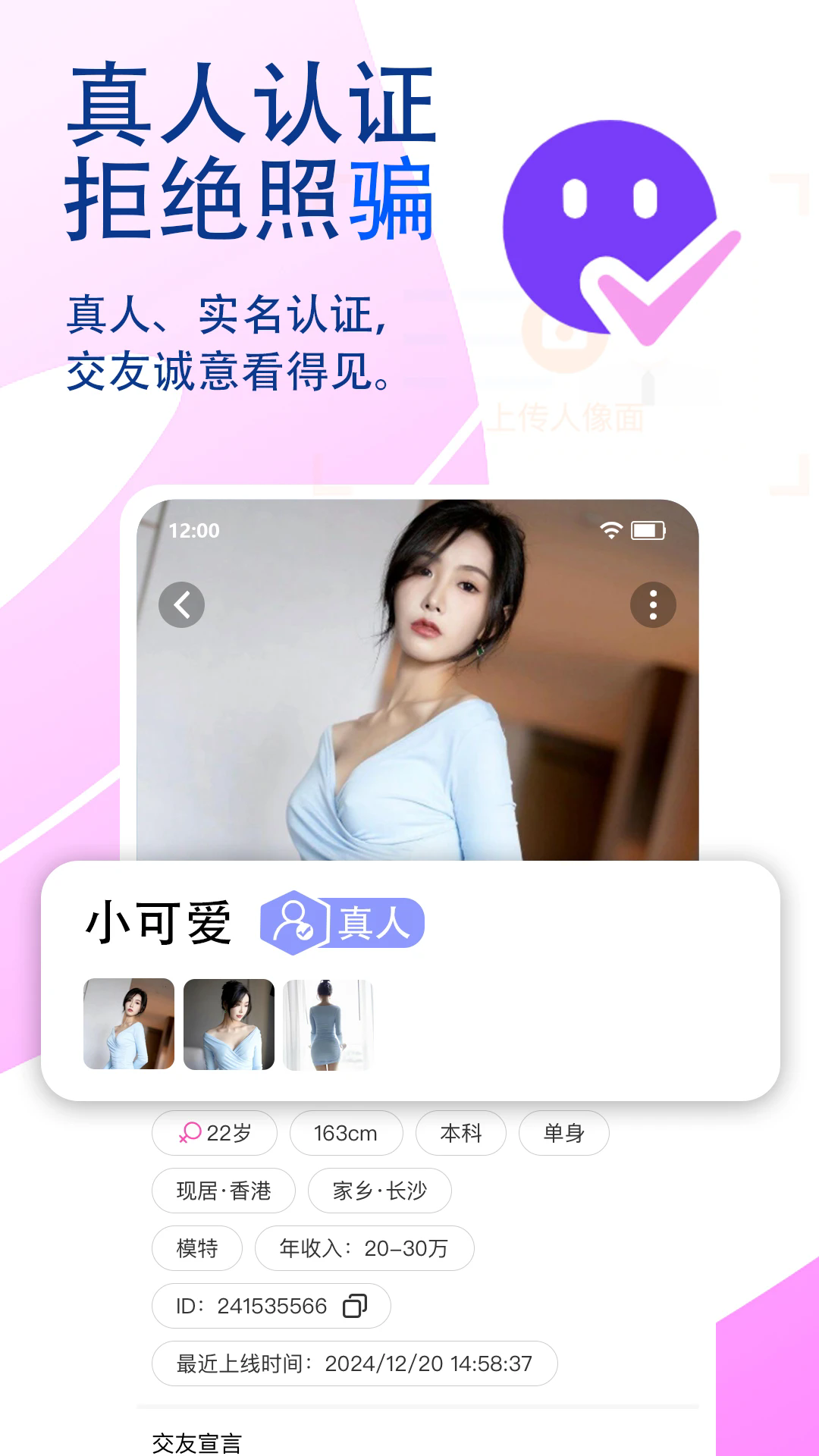Tap the 12:00 time display
This screenshot has width=819, height=1456.
194,532
